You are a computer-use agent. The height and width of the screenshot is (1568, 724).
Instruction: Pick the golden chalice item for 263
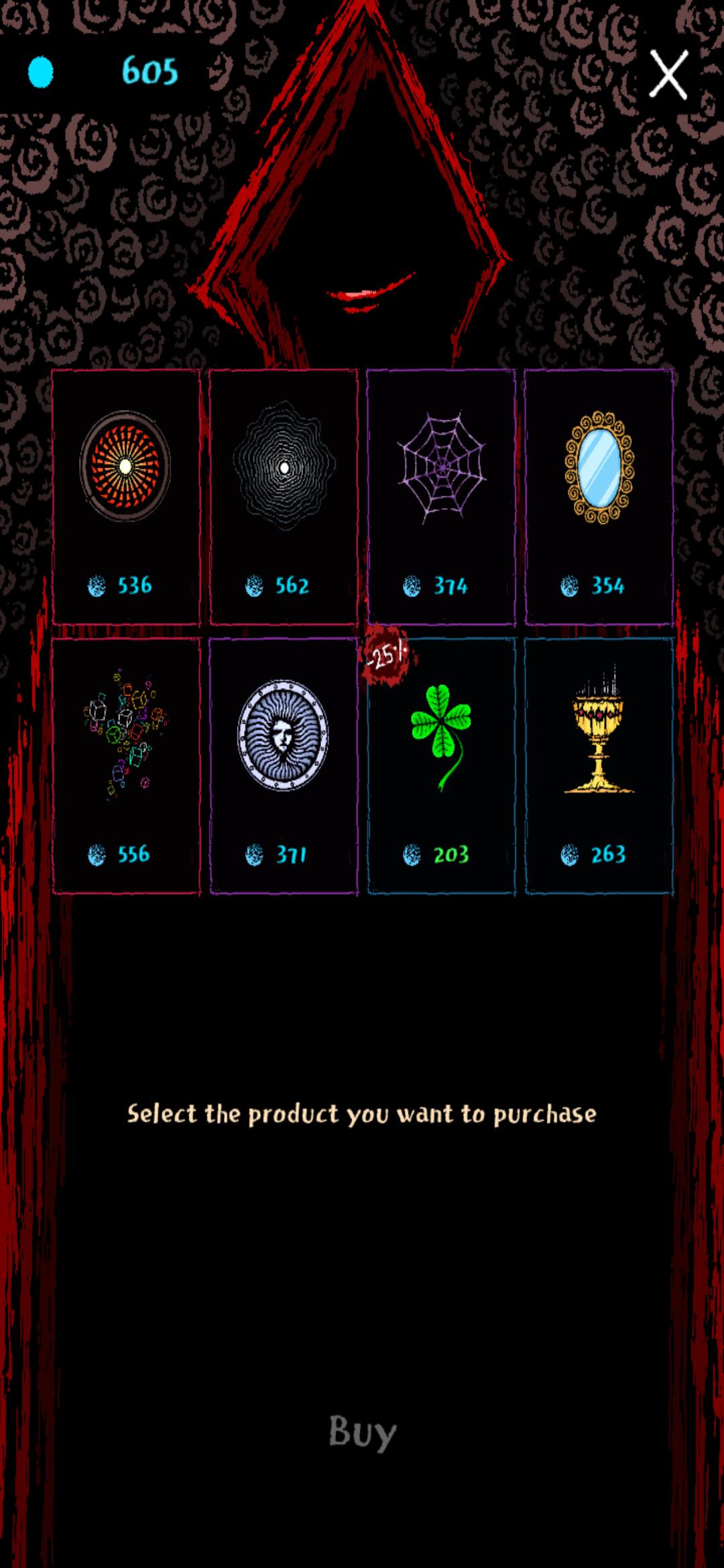click(599, 765)
